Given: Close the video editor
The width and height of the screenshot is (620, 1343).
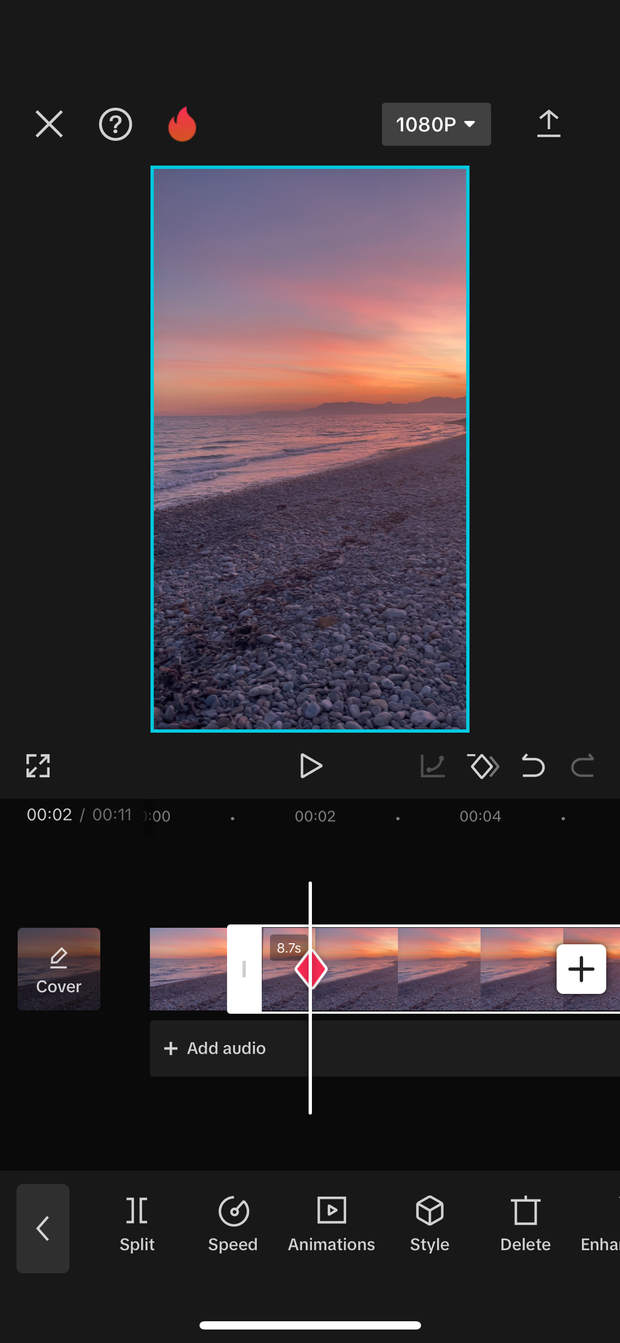Looking at the screenshot, I should tap(49, 124).
